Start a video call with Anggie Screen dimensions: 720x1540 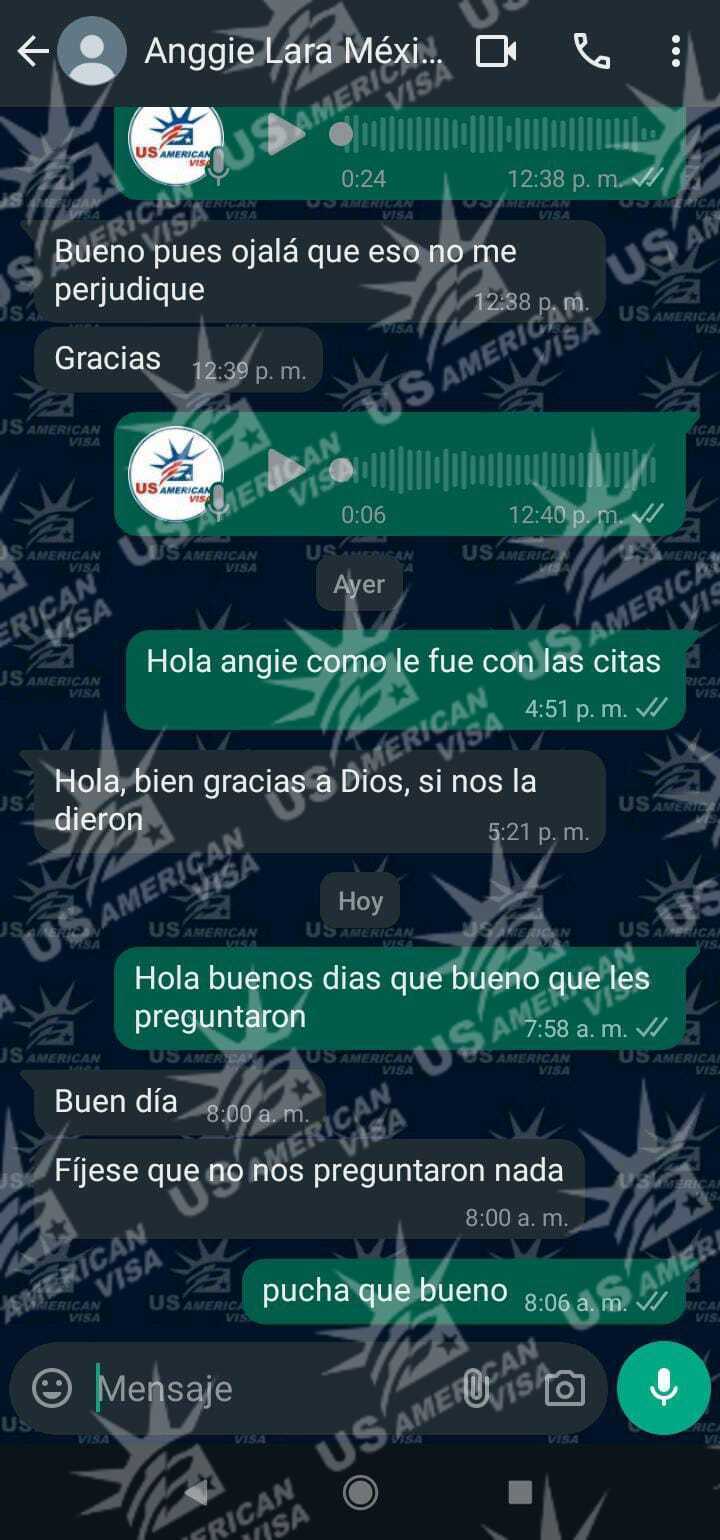pyautogui.click(x=496, y=51)
